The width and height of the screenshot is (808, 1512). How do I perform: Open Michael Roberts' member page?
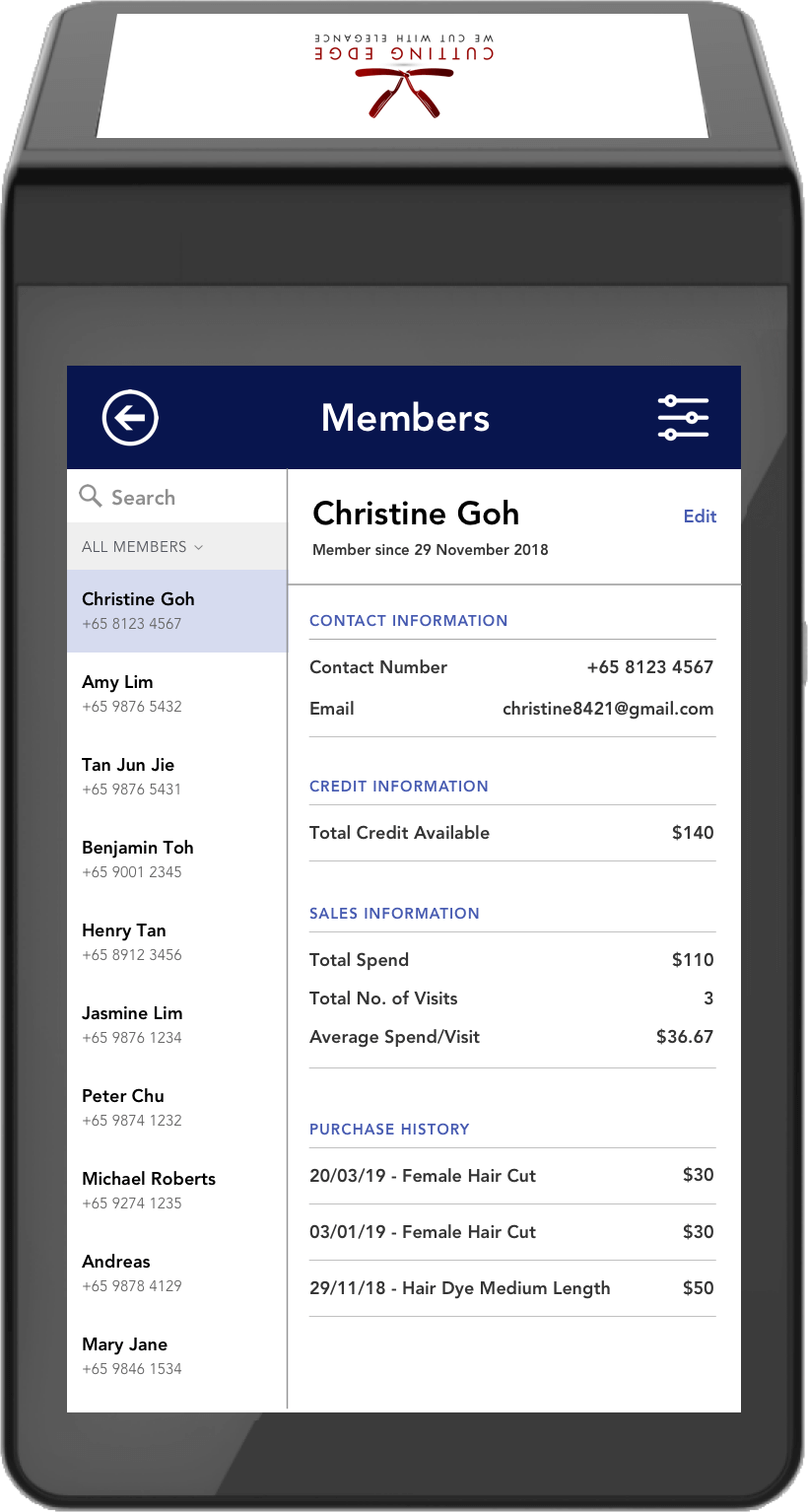click(177, 1190)
